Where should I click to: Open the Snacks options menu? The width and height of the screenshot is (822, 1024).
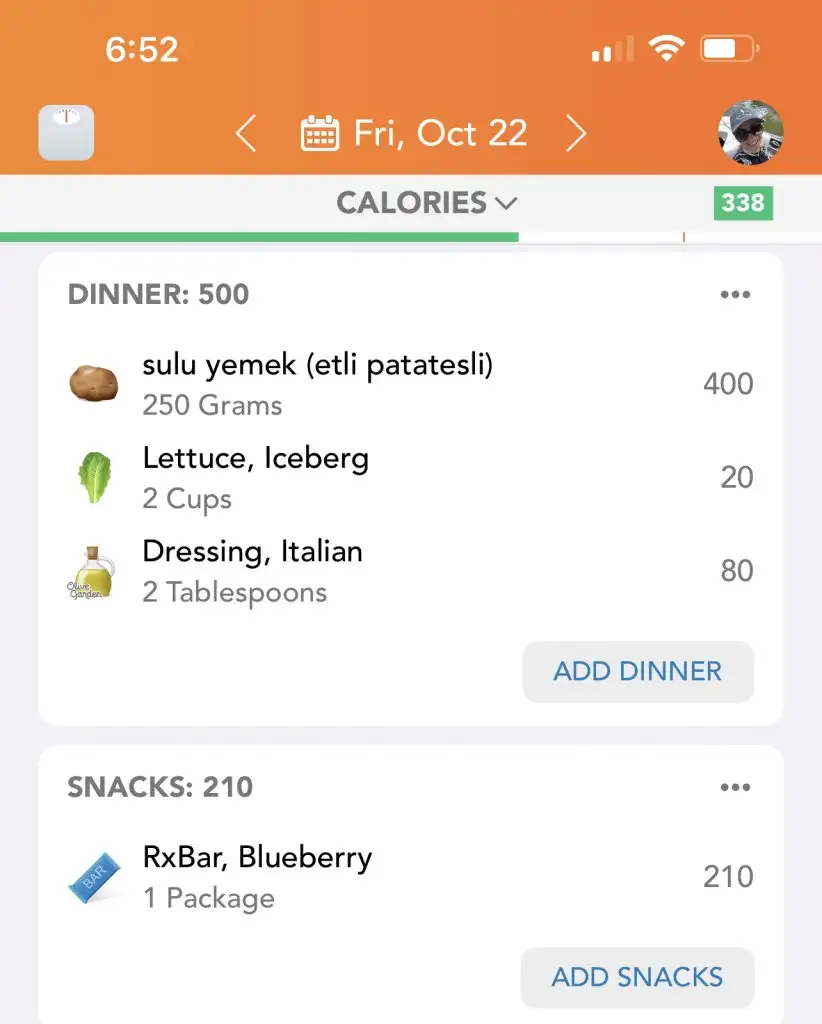click(735, 788)
